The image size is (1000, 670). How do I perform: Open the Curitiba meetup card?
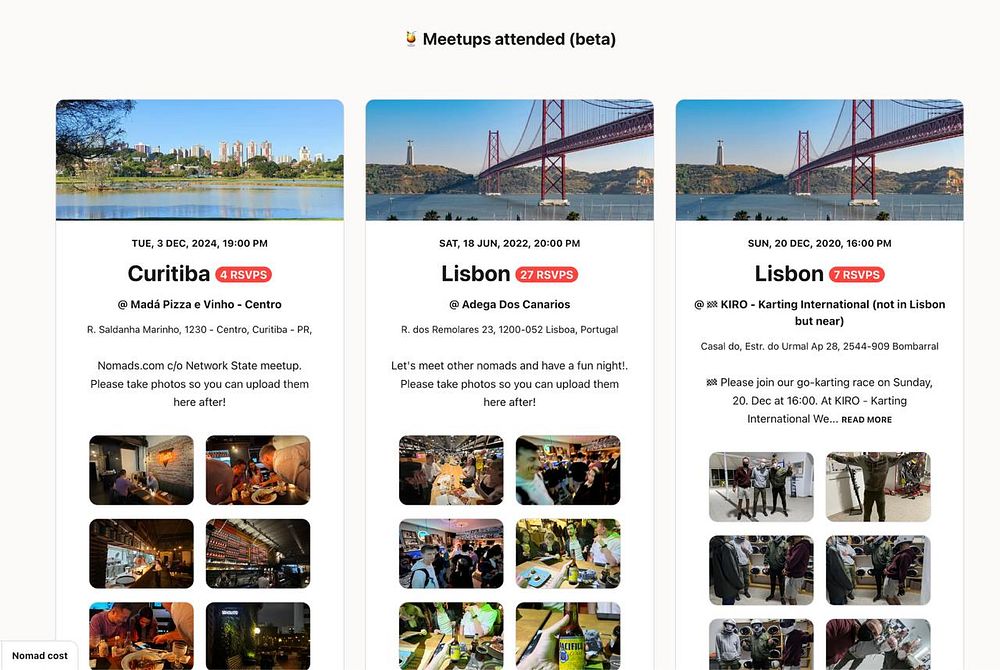(169, 274)
